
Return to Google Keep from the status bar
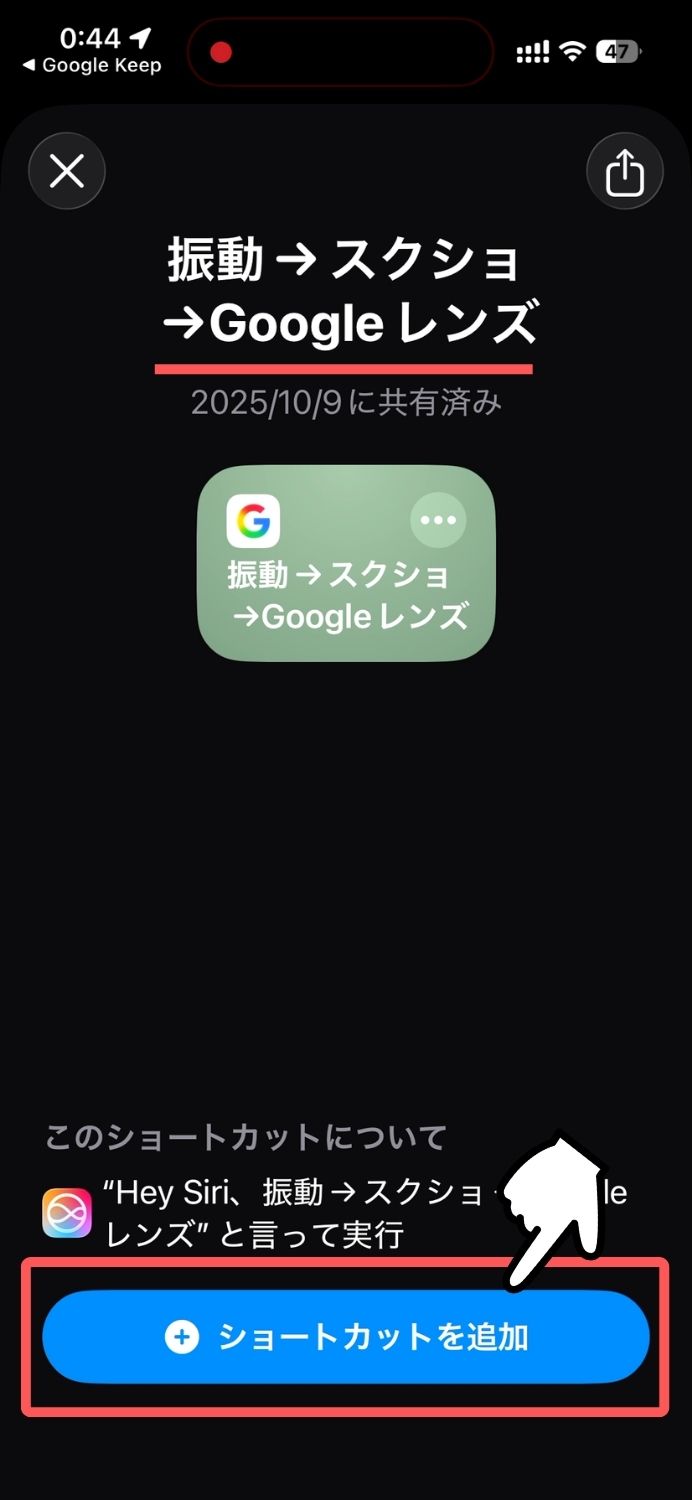(92, 66)
